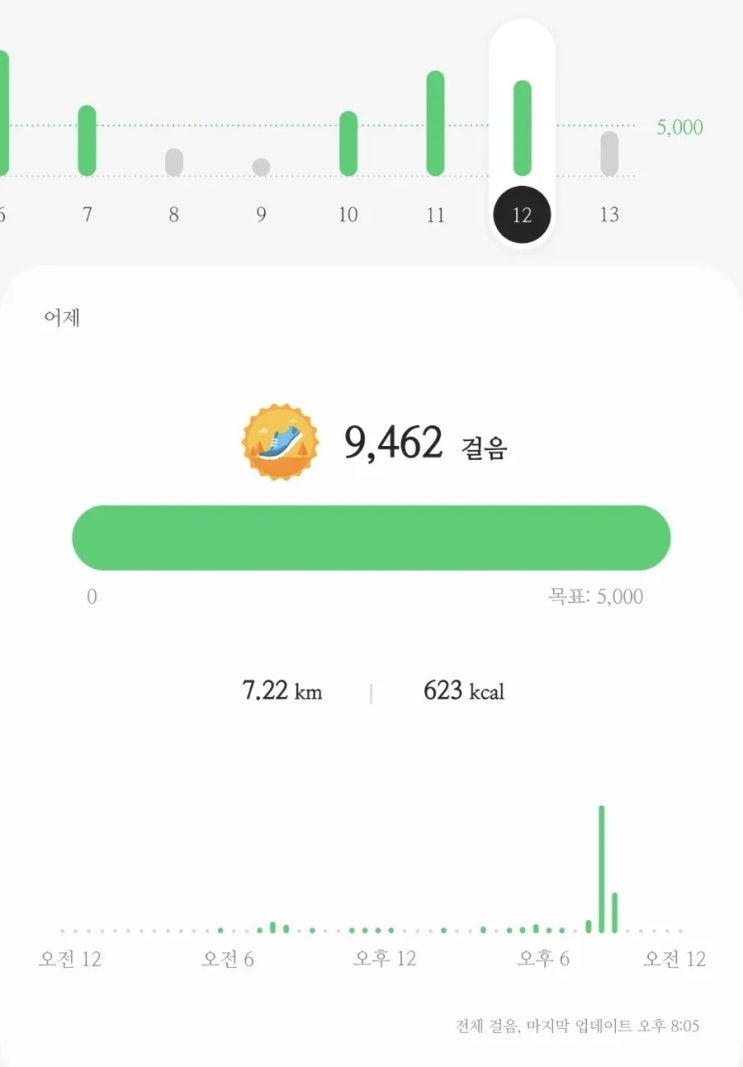Tap the highlighted day 12 bar

point(522,128)
